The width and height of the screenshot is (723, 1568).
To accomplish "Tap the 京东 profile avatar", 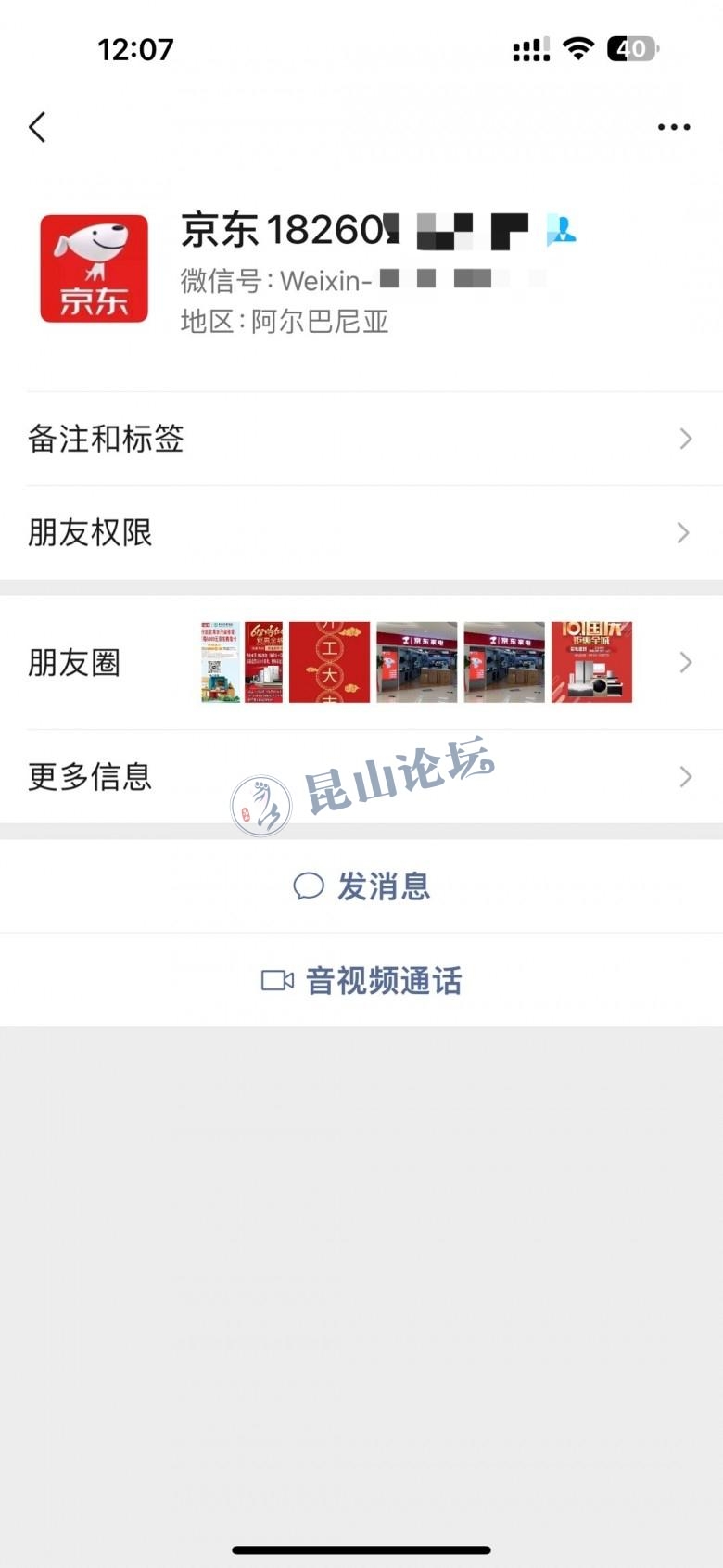I will click(94, 269).
